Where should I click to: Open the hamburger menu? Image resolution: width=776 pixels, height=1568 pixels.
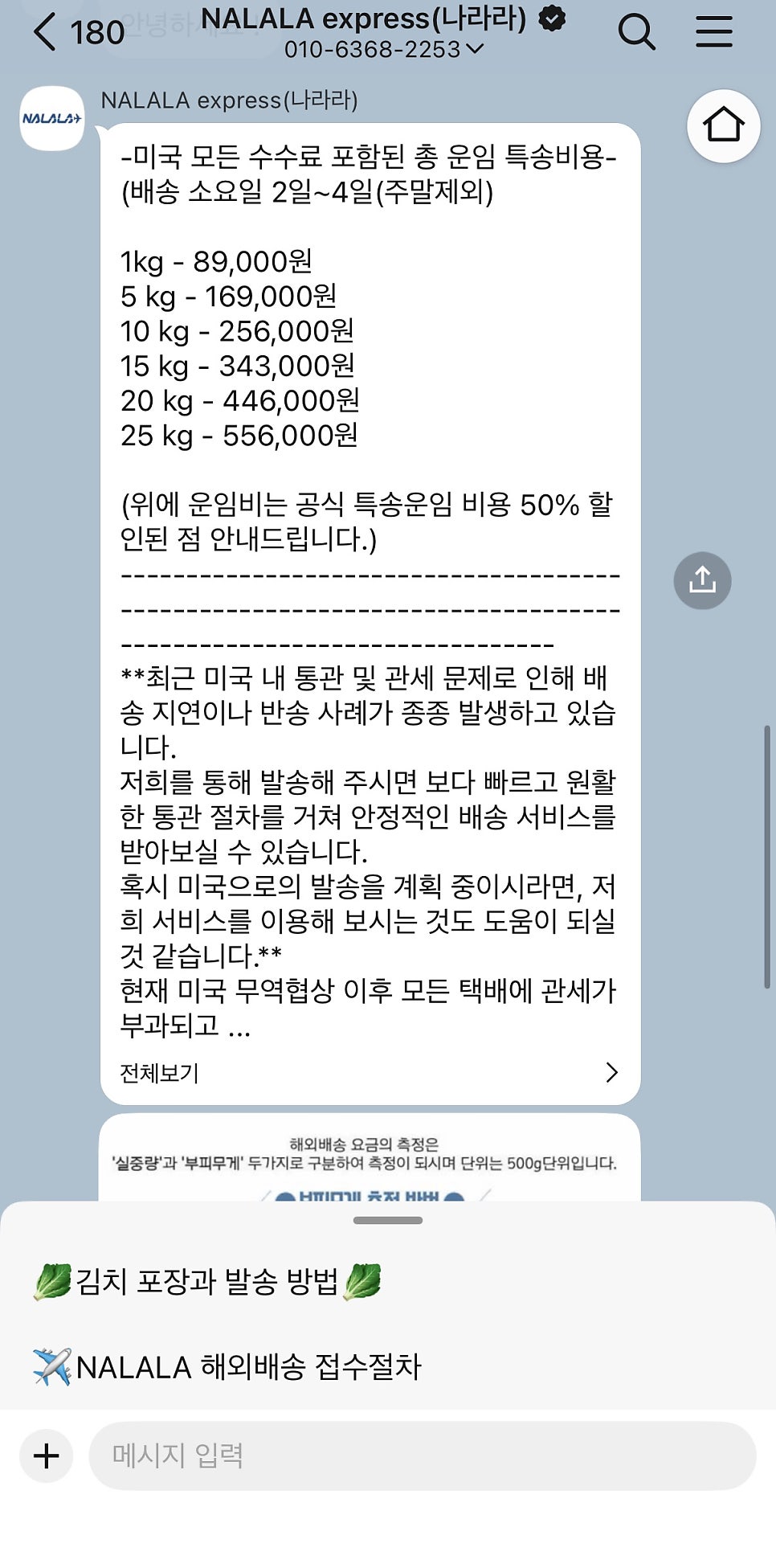(x=713, y=32)
